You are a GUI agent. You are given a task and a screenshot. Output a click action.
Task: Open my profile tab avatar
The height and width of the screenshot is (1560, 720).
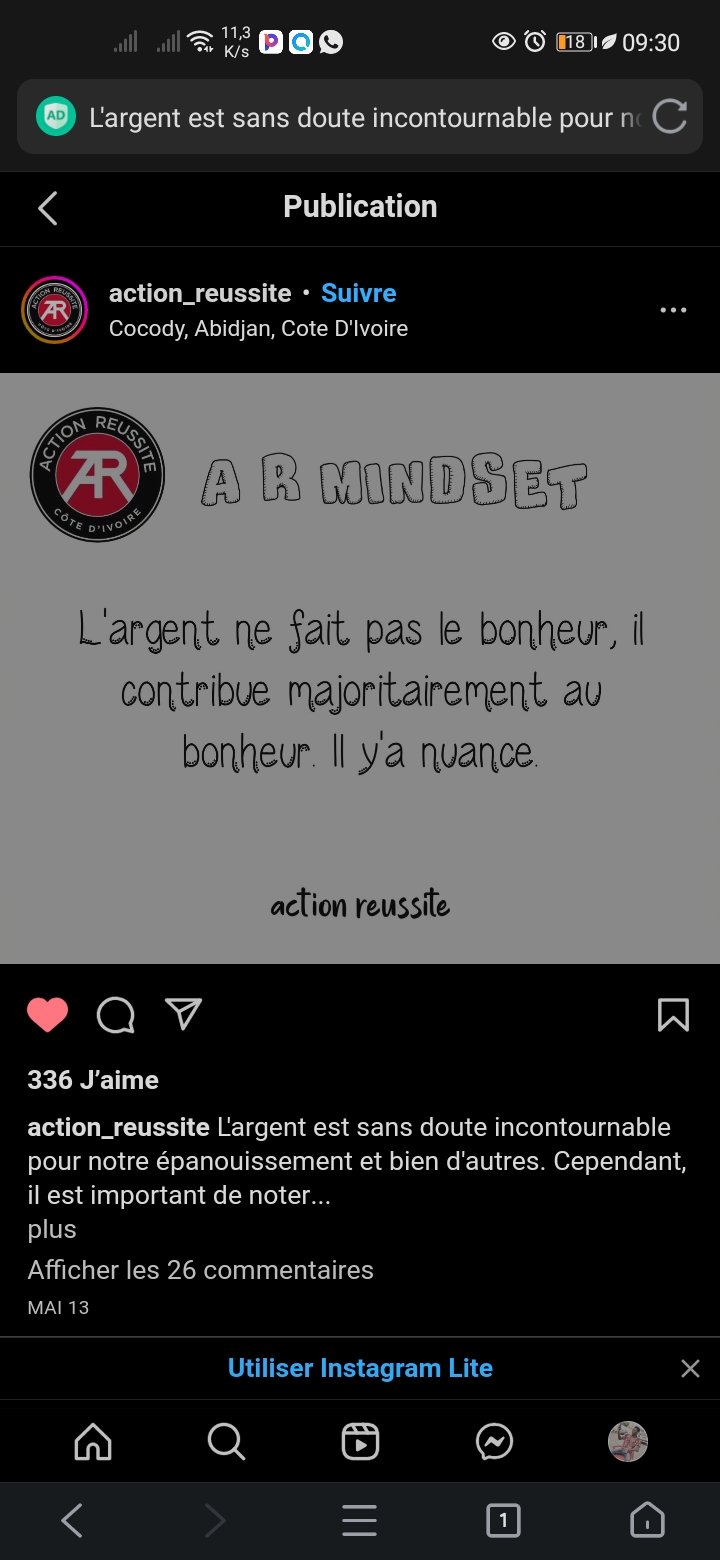pos(628,1442)
